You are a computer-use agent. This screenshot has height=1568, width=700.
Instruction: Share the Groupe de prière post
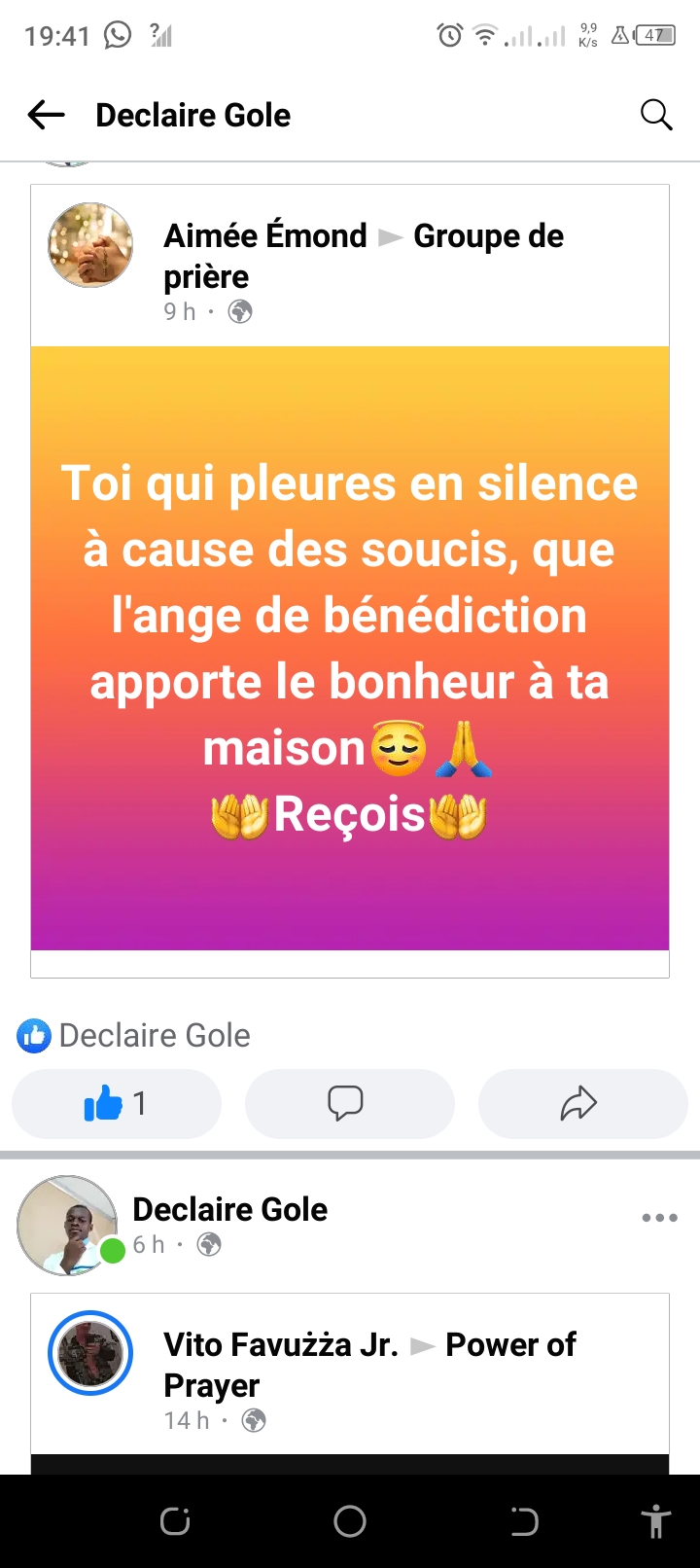click(583, 1103)
